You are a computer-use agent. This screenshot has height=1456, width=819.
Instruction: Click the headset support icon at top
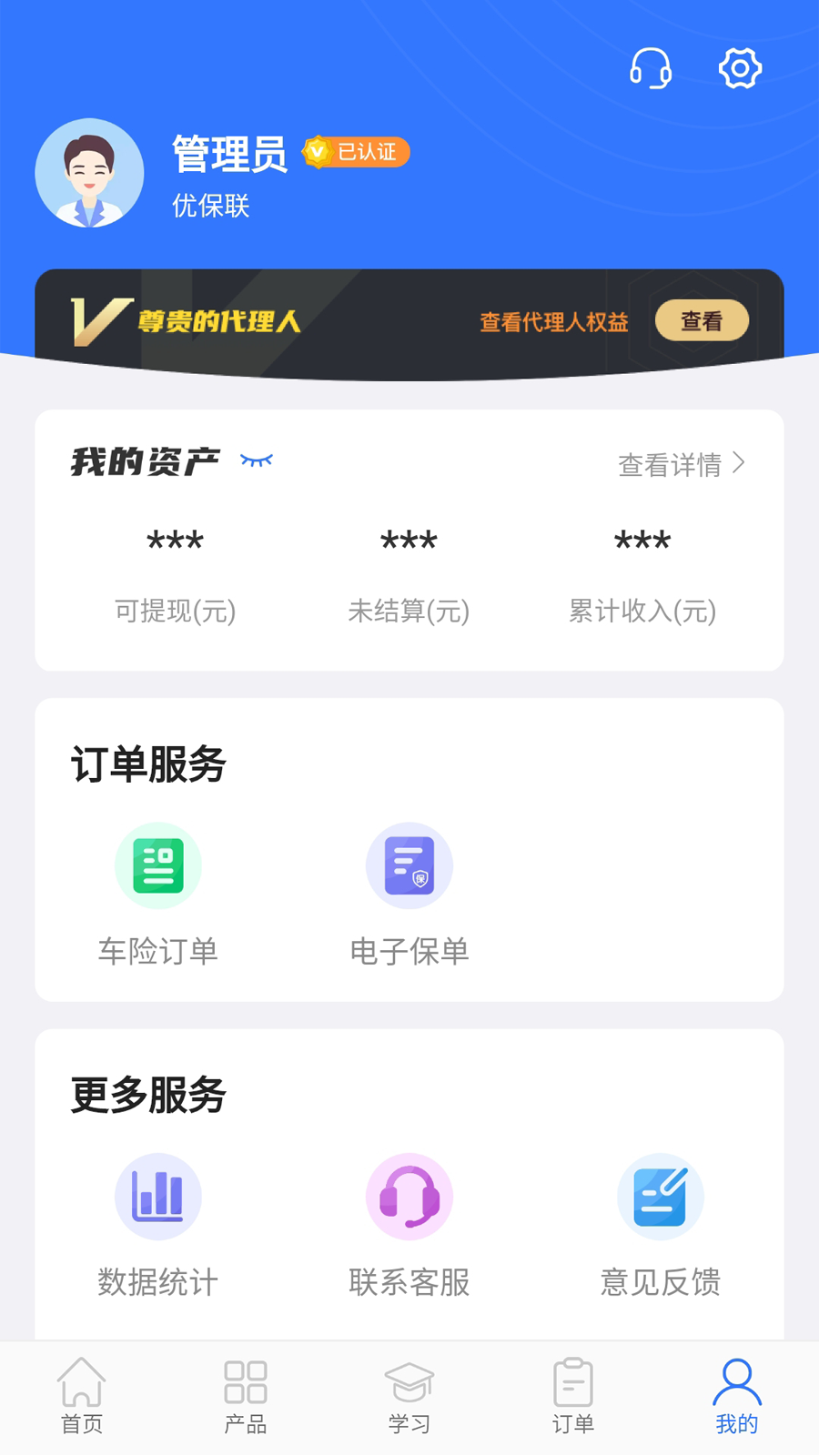651,68
